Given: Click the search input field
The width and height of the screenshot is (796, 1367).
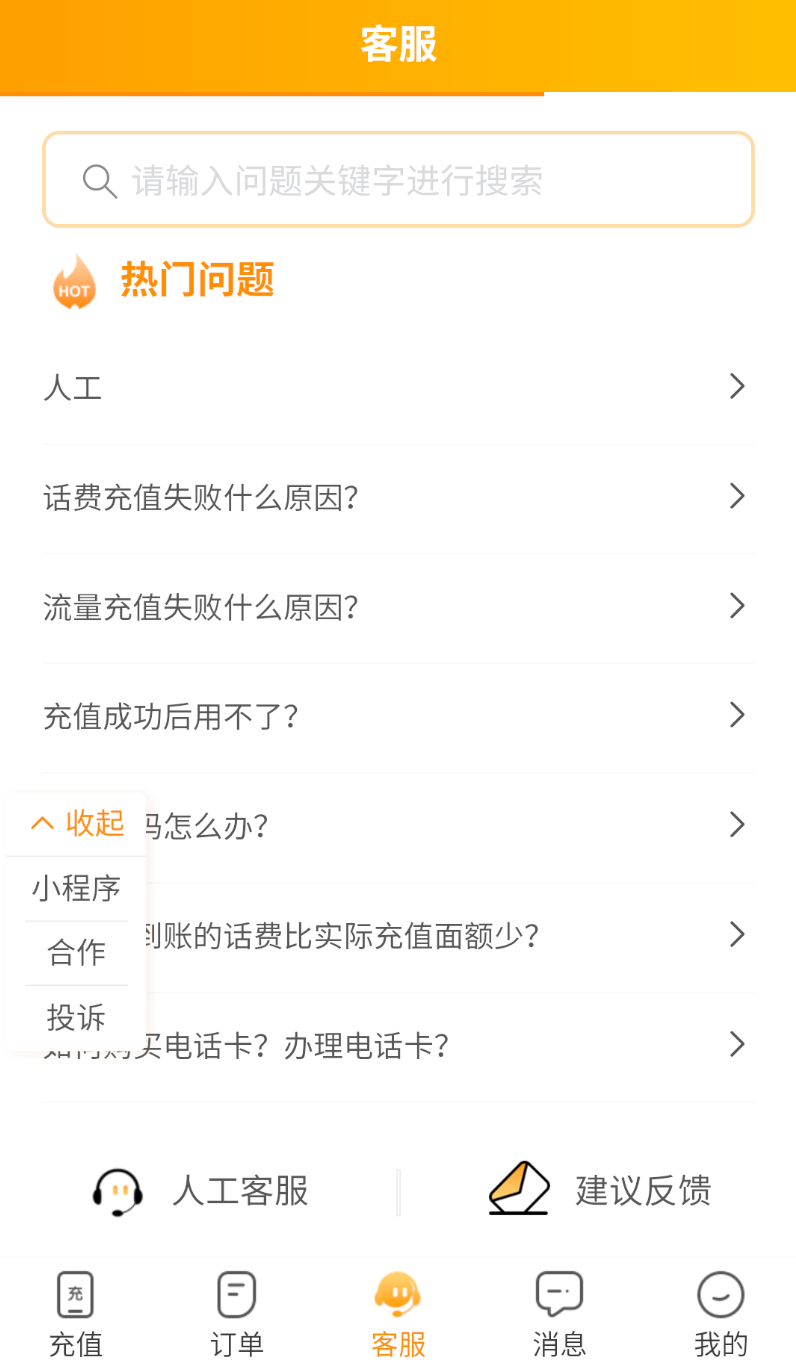Looking at the screenshot, I should (398, 180).
